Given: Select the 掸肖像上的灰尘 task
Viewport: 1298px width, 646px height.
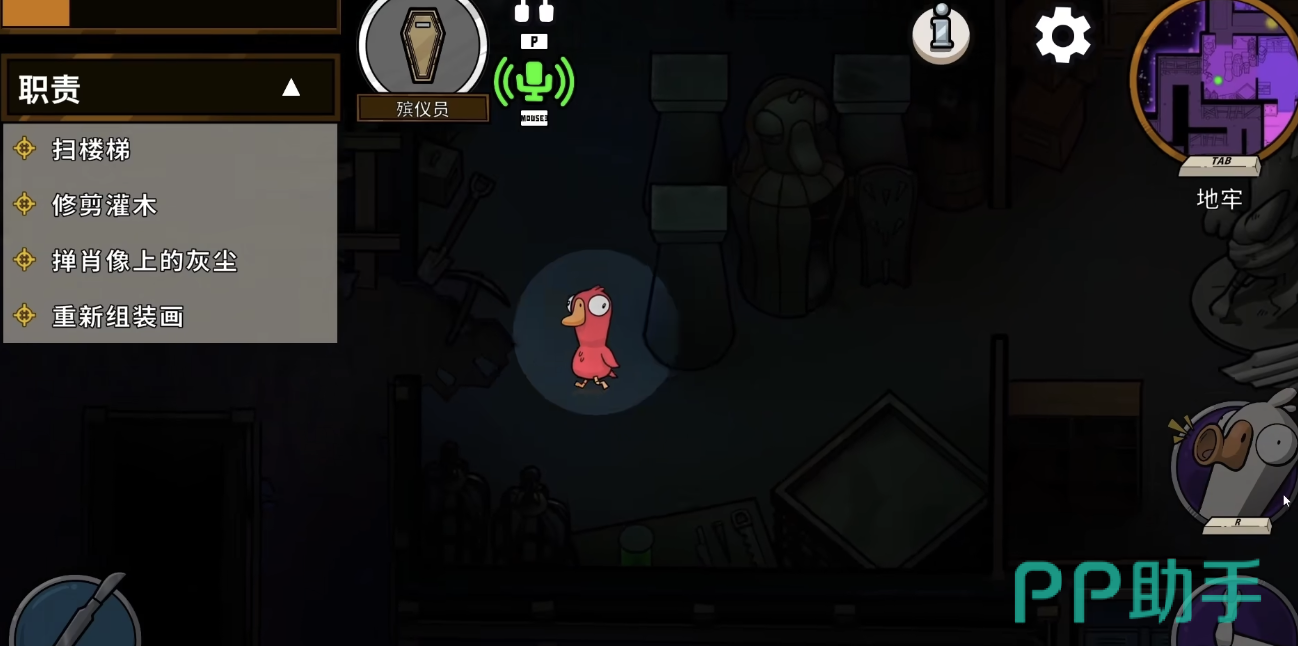Looking at the screenshot, I should (145, 261).
